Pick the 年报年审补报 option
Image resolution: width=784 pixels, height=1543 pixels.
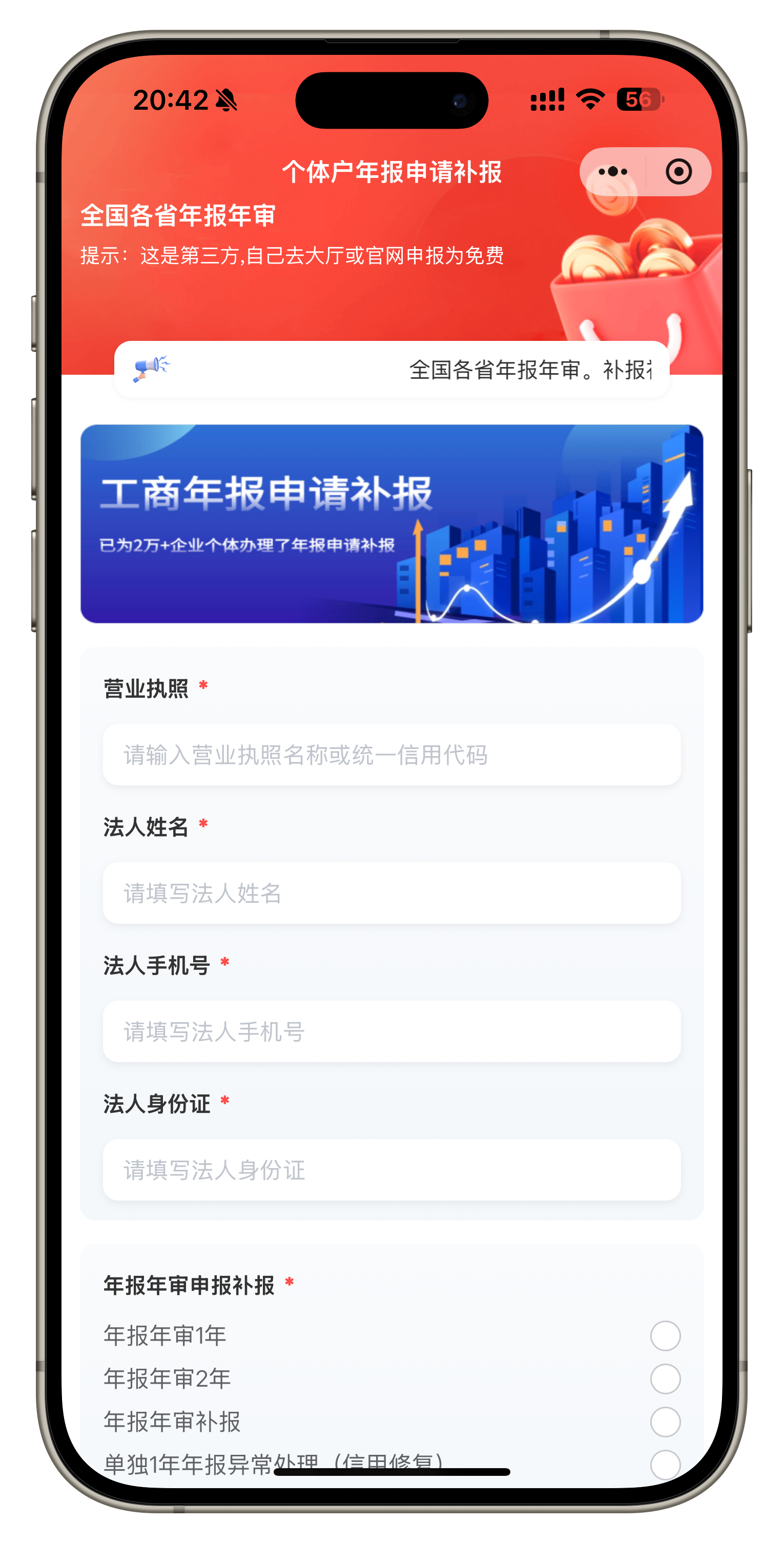(x=665, y=1422)
